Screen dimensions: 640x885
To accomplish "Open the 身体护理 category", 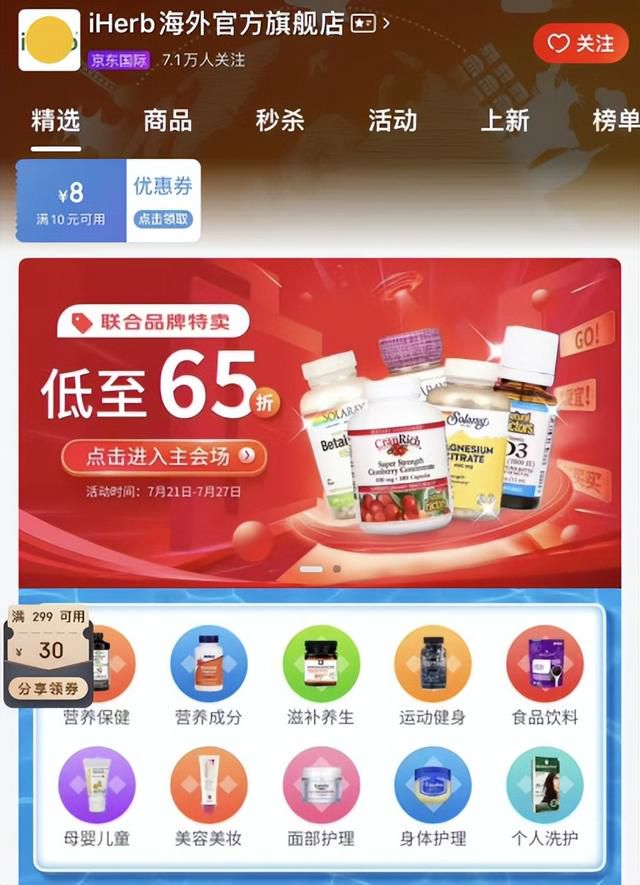I will click(x=432, y=797).
